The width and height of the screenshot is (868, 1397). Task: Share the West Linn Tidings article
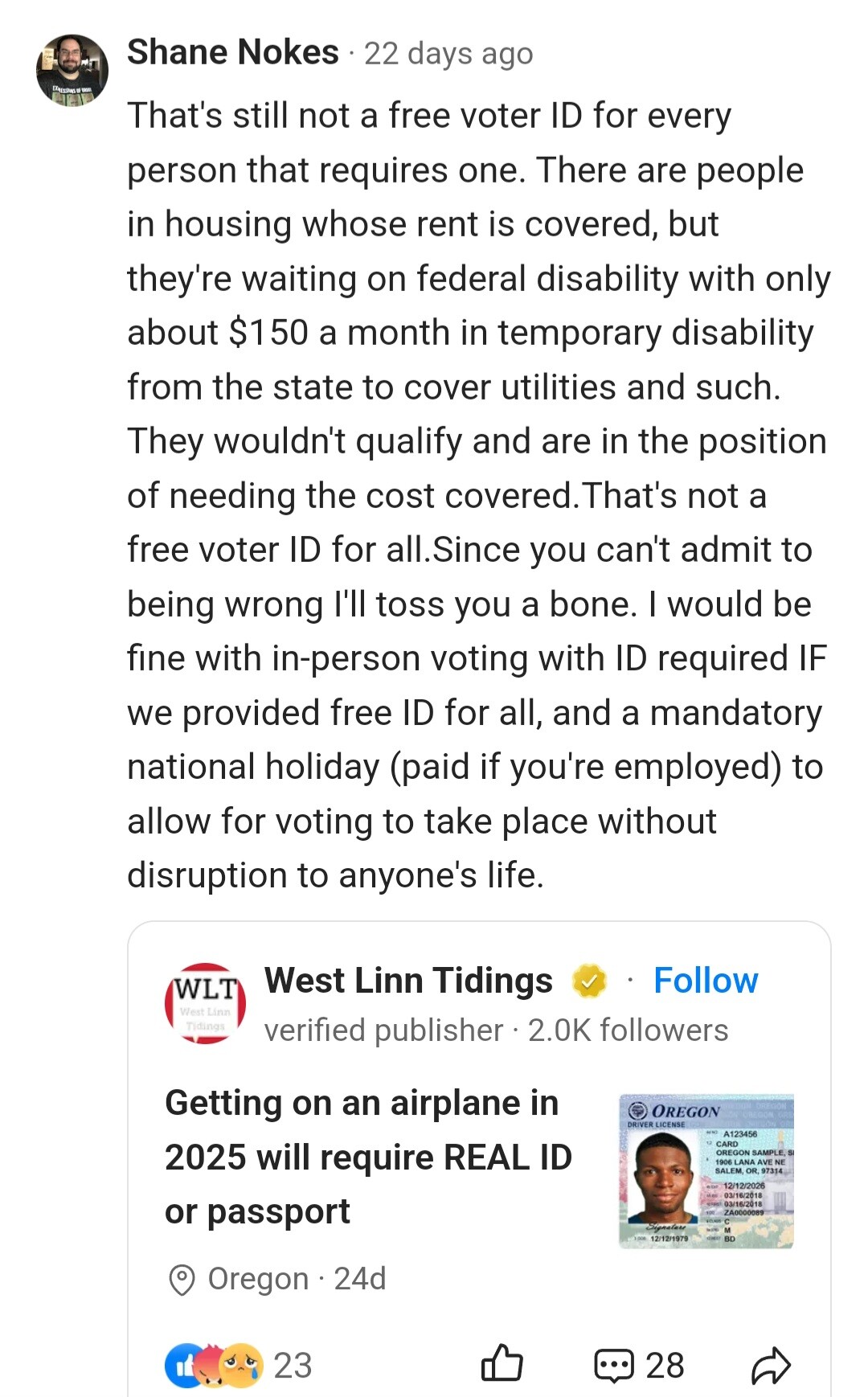(771, 1365)
